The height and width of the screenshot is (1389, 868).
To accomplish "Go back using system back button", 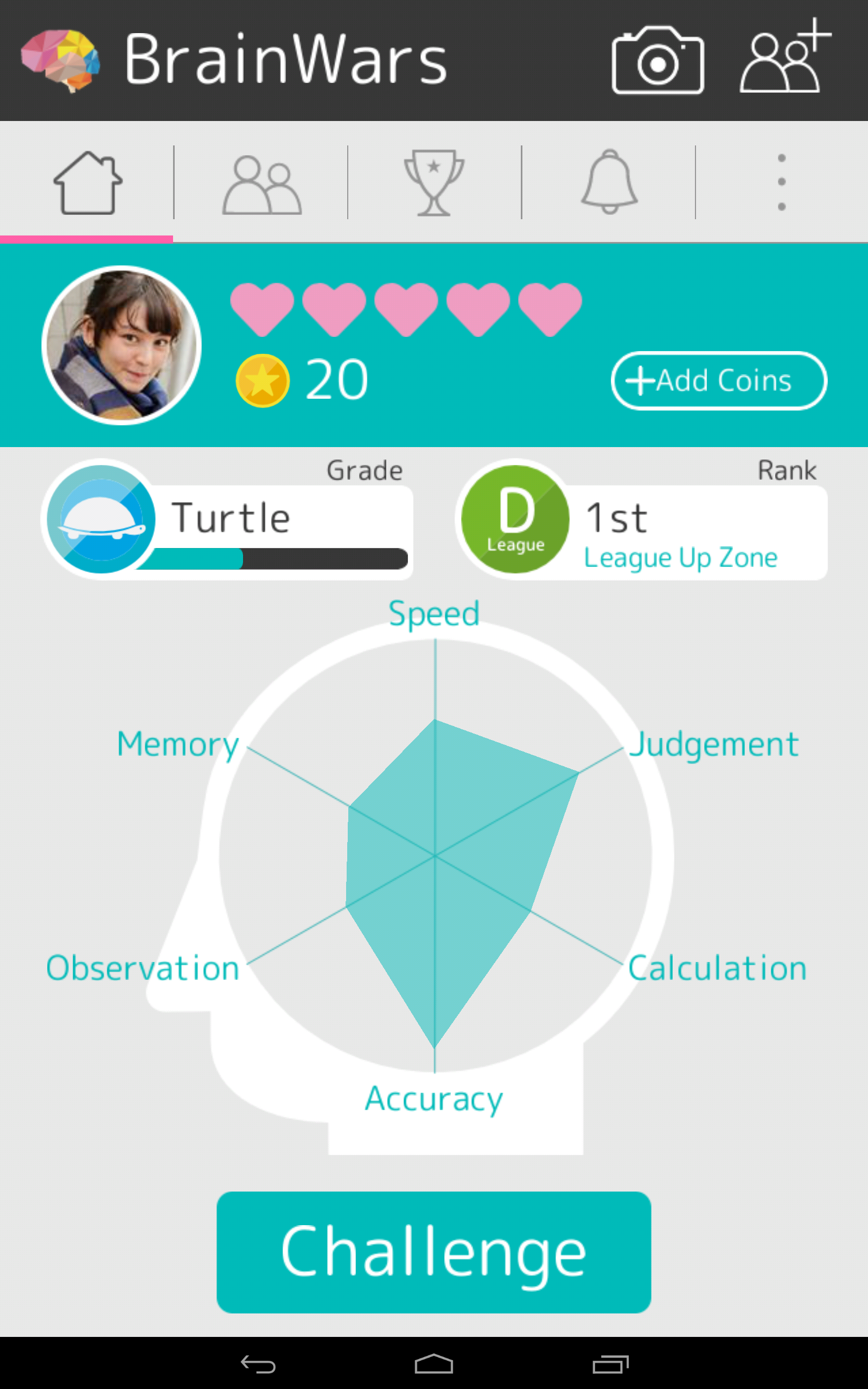I will 258,1363.
